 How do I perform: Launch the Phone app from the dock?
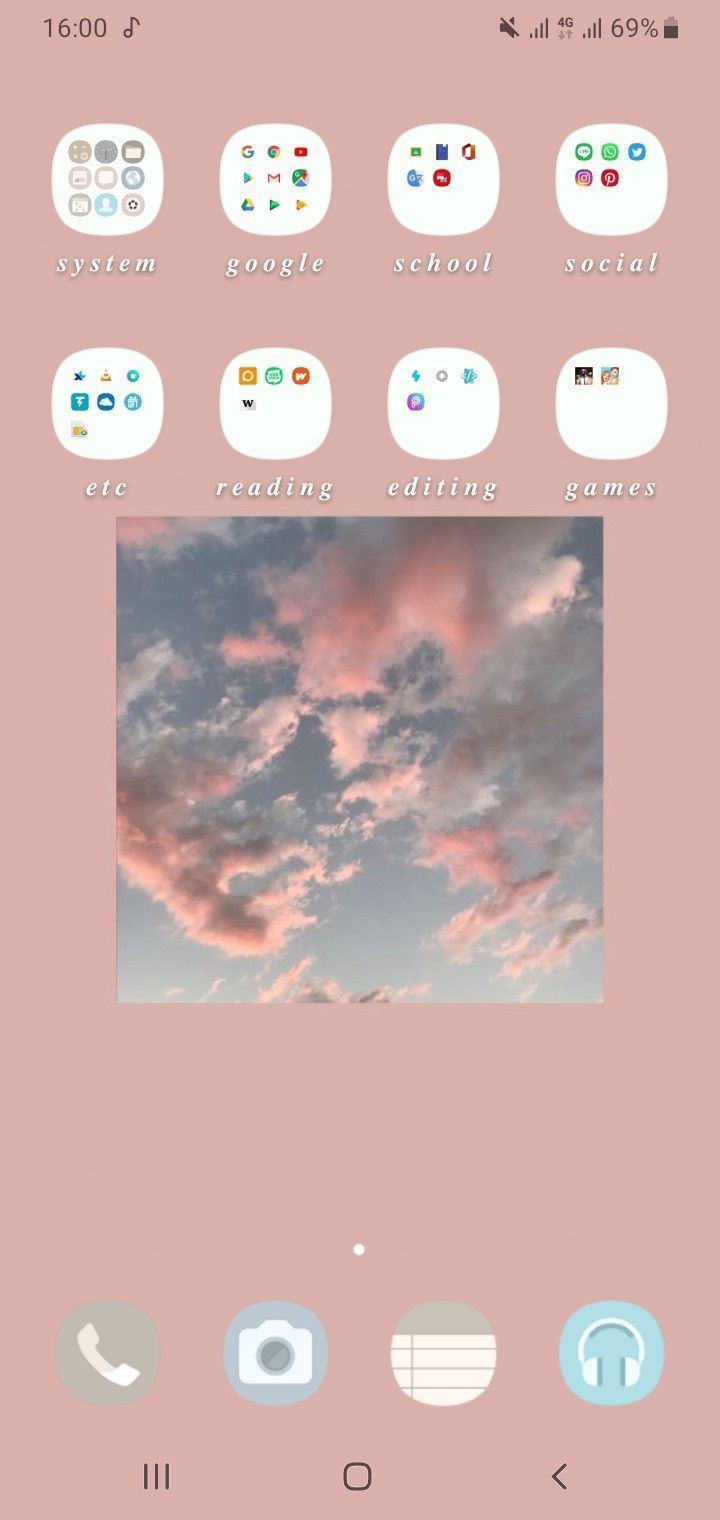pyautogui.click(x=107, y=1353)
